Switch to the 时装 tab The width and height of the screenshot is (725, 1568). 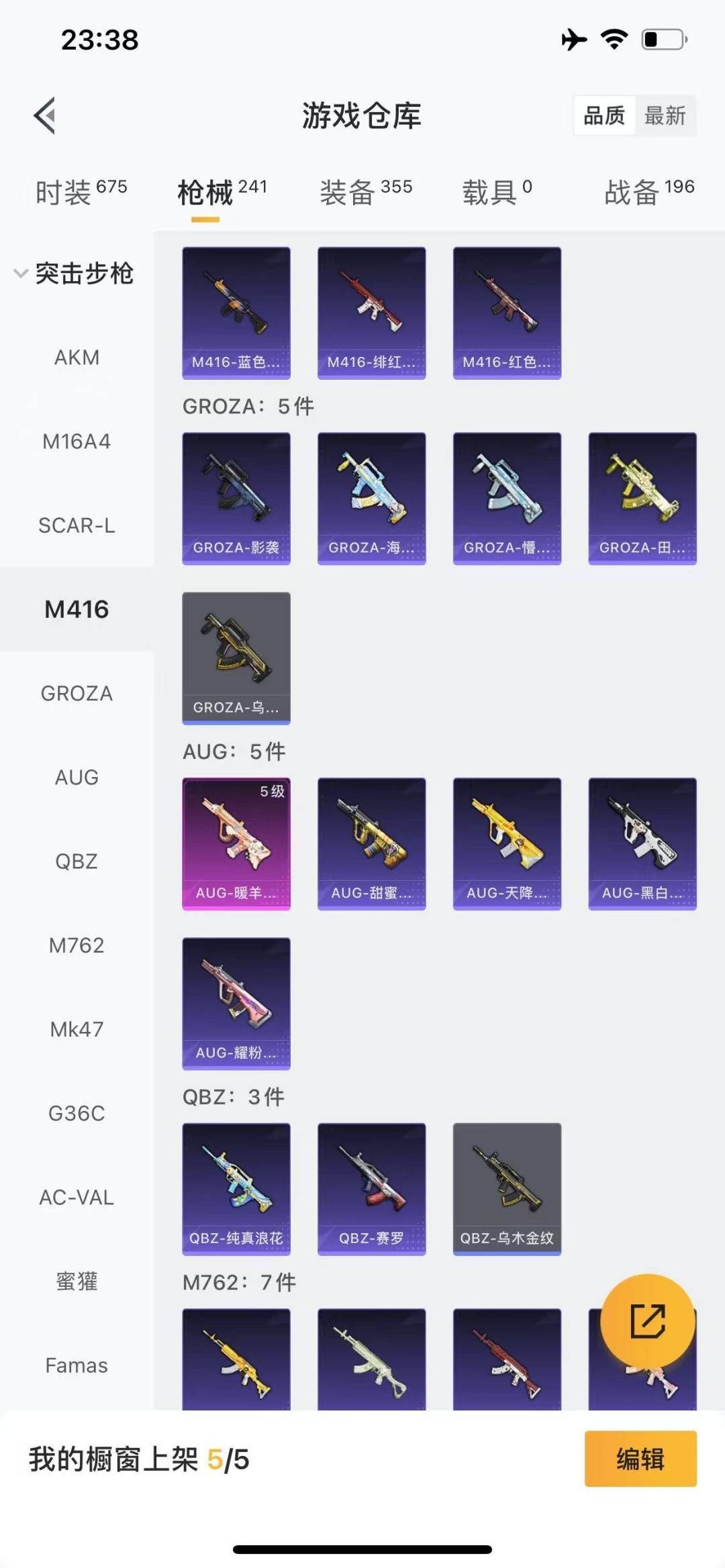pyautogui.click(x=81, y=193)
